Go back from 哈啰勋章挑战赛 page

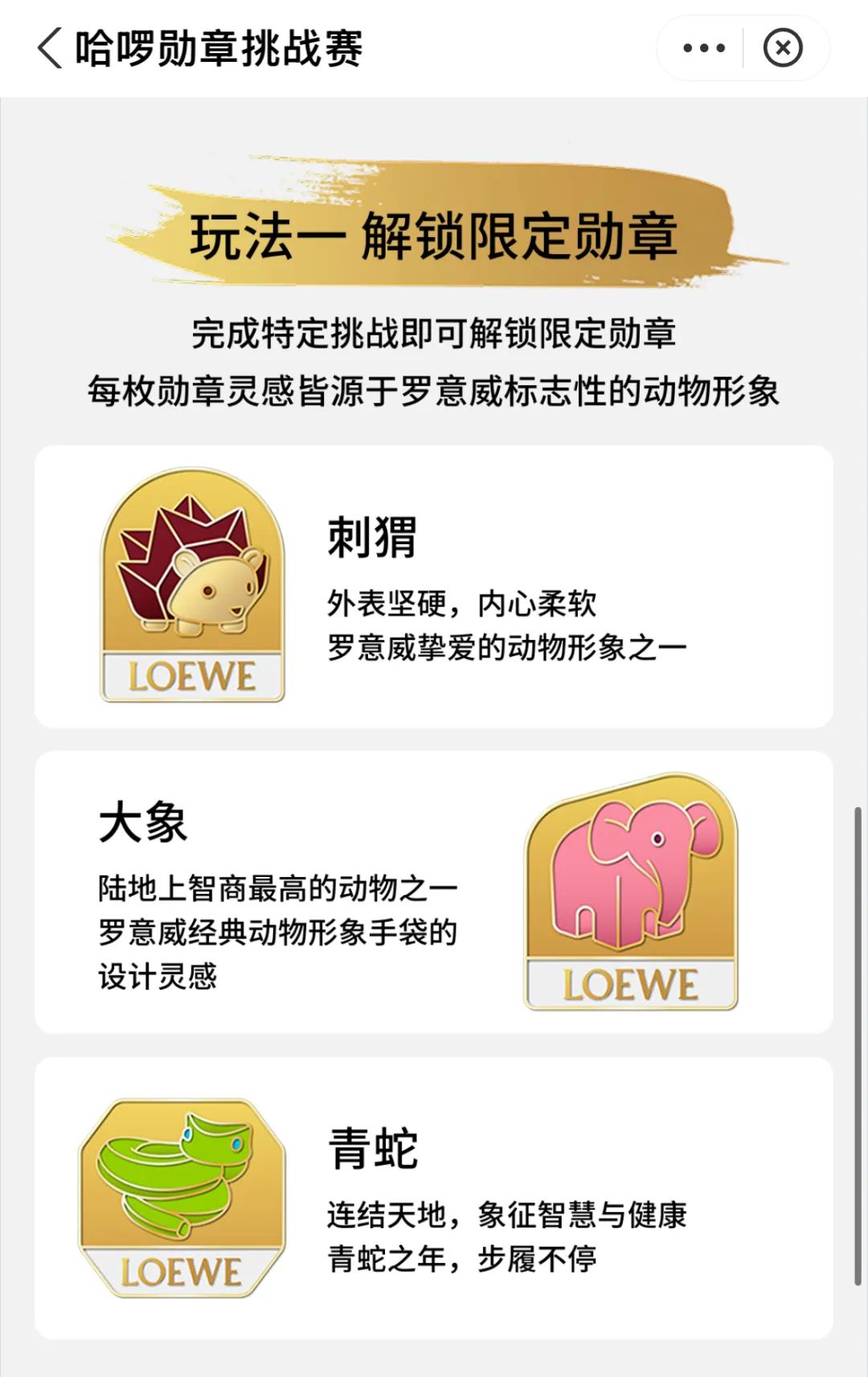coord(50,48)
